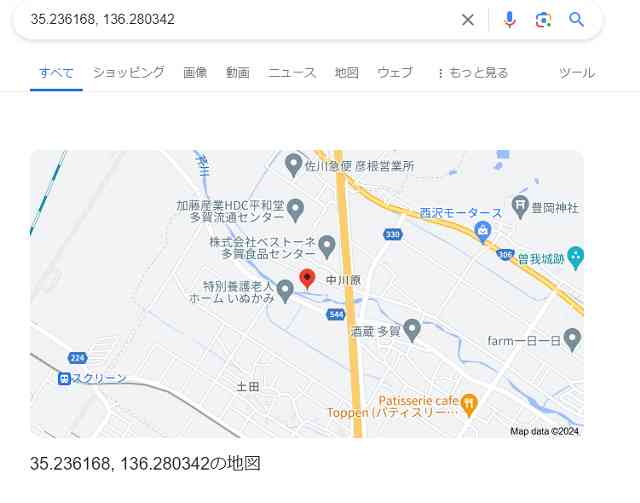Switch to the ウェブ tab
This screenshot has width=640, height=503.
pos(395,73)
